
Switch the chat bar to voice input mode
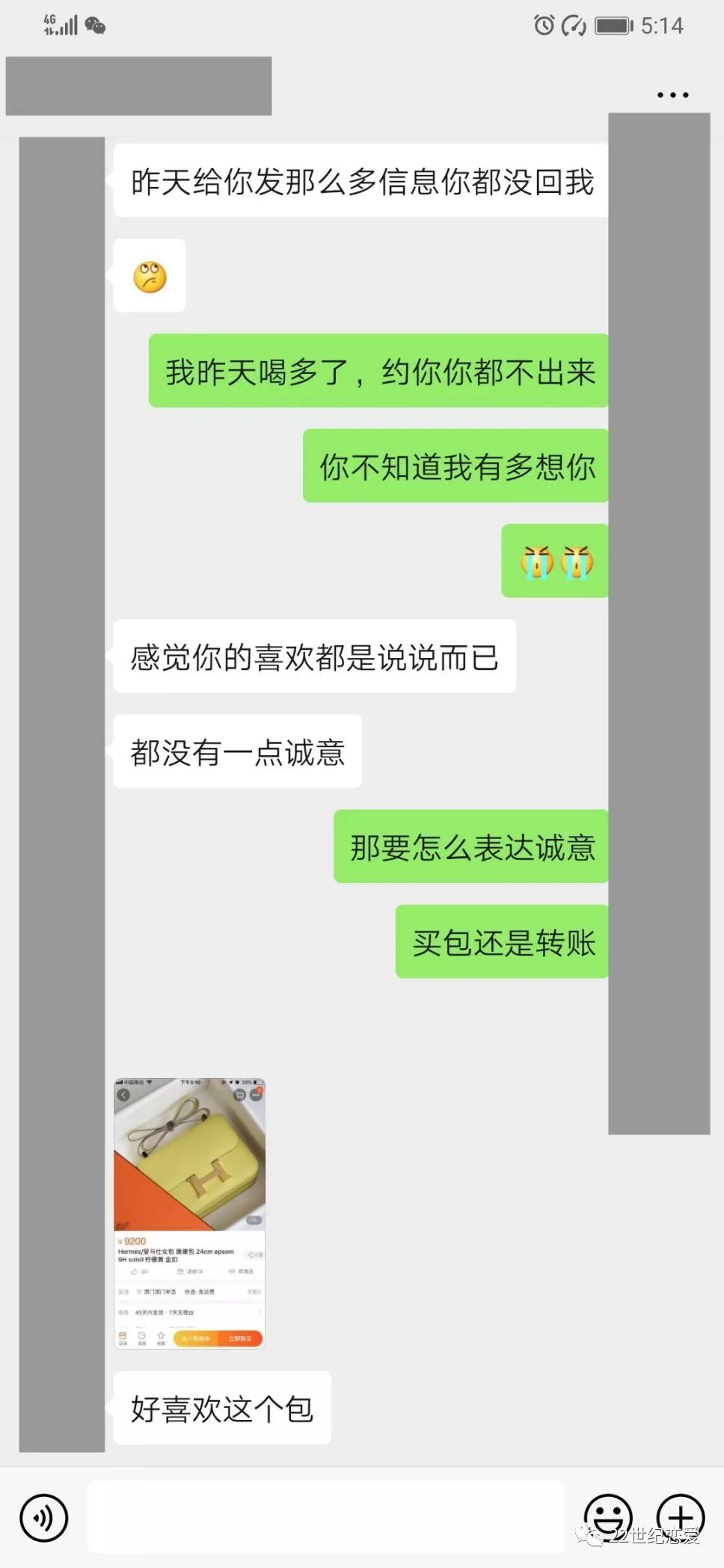coord(43,1519)
